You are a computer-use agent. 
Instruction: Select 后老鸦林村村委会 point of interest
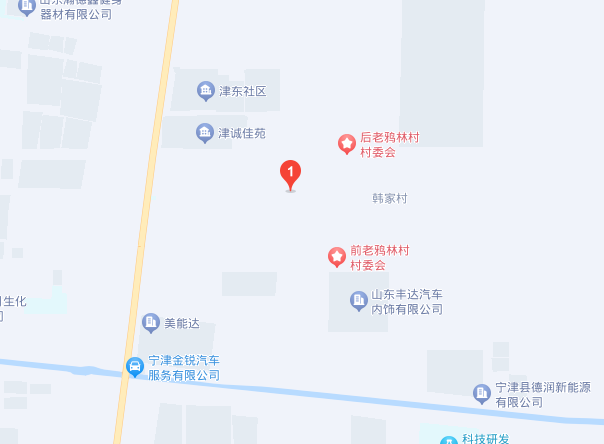(345, 145)
